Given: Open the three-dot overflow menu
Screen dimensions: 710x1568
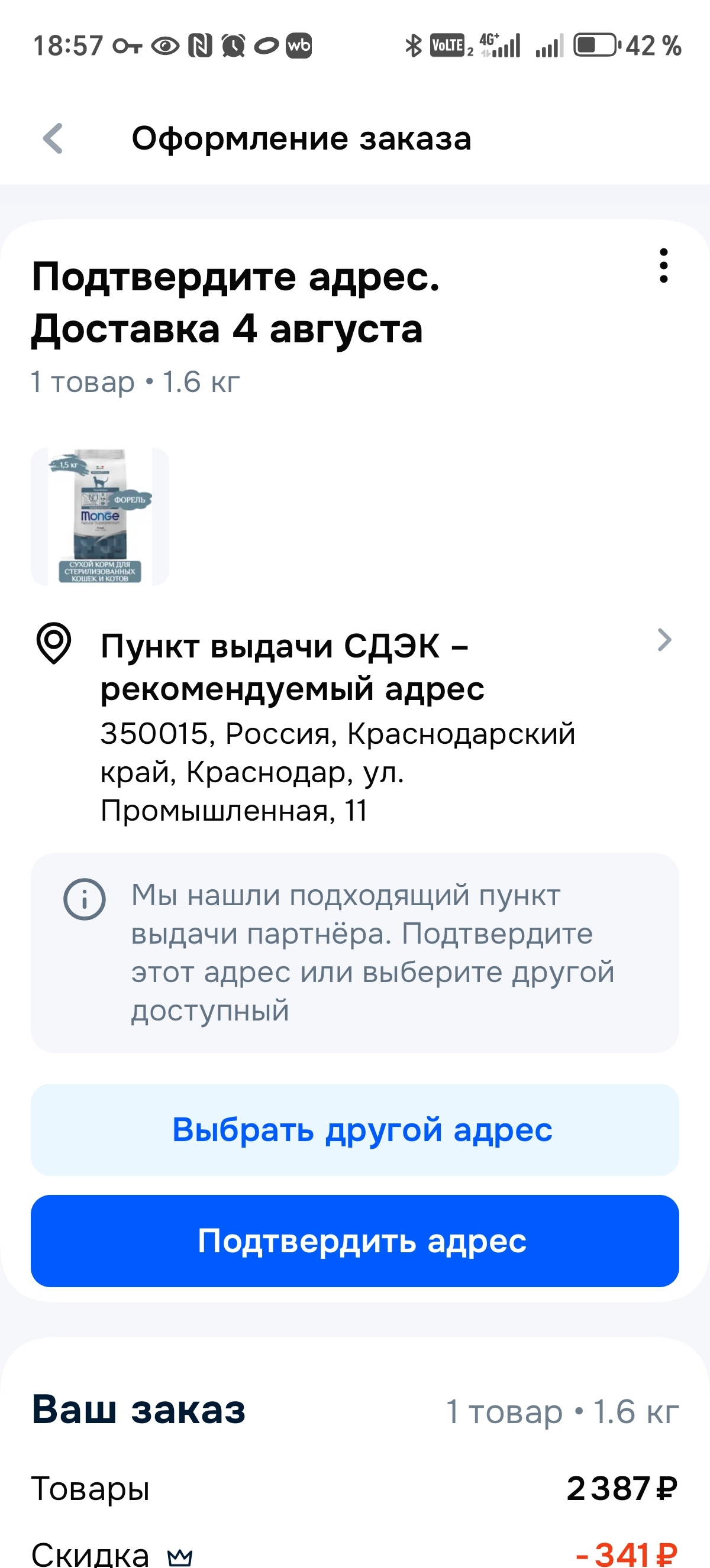Looking at the screenshot, I should 663,265.
